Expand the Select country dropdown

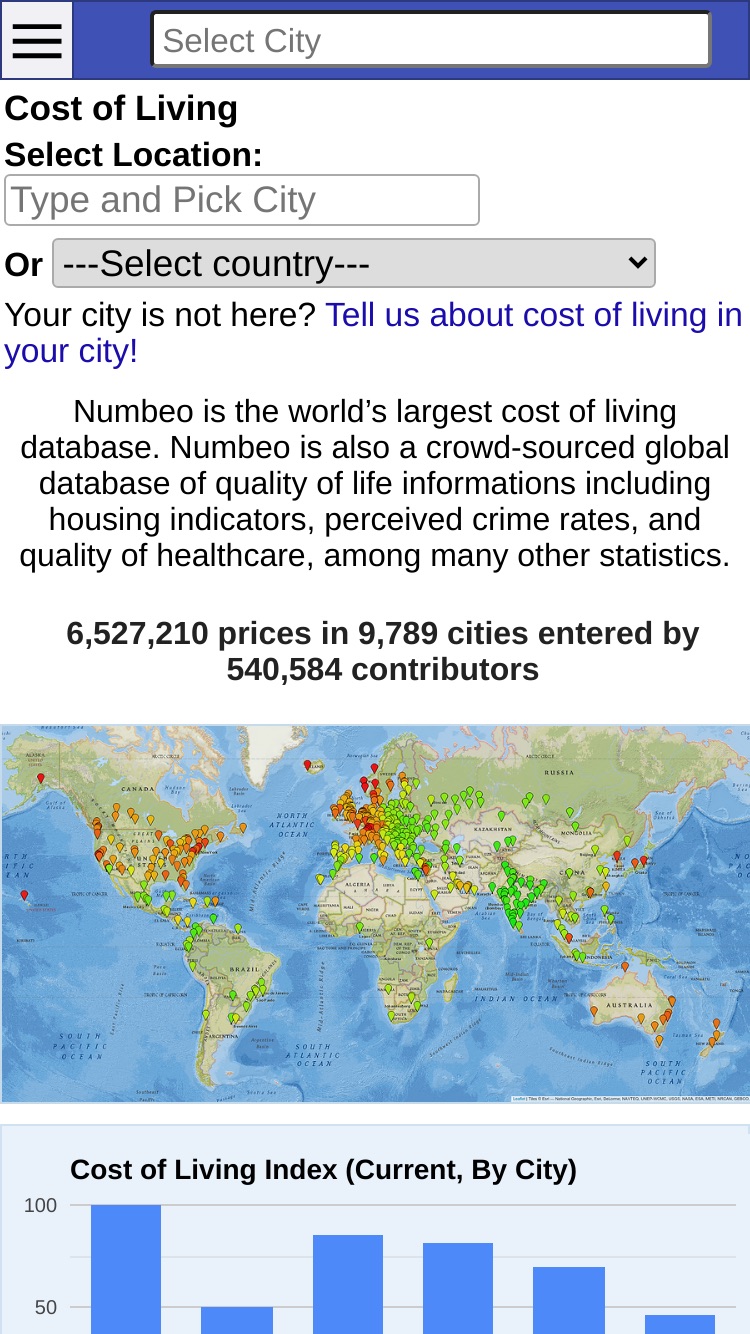pyautogui.click(x=354, y=263)
